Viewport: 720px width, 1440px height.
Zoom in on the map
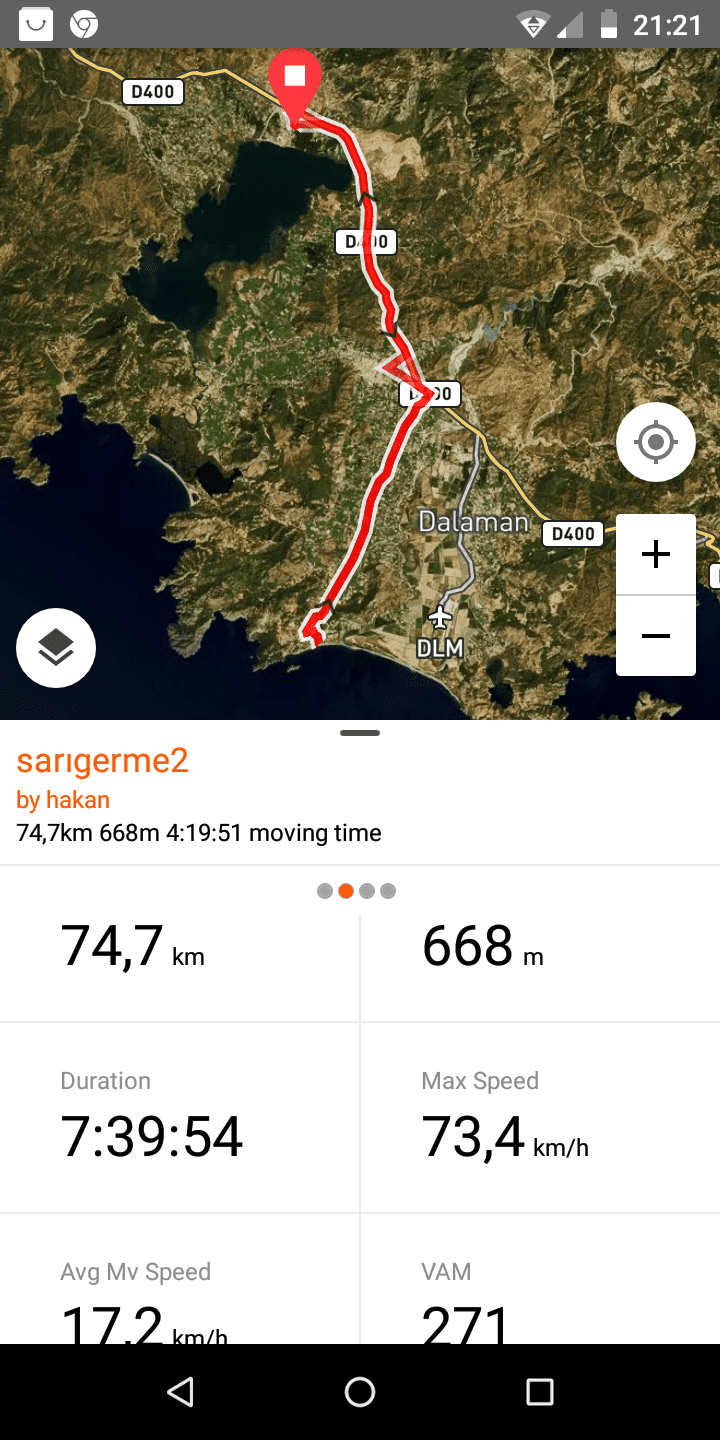655,555
